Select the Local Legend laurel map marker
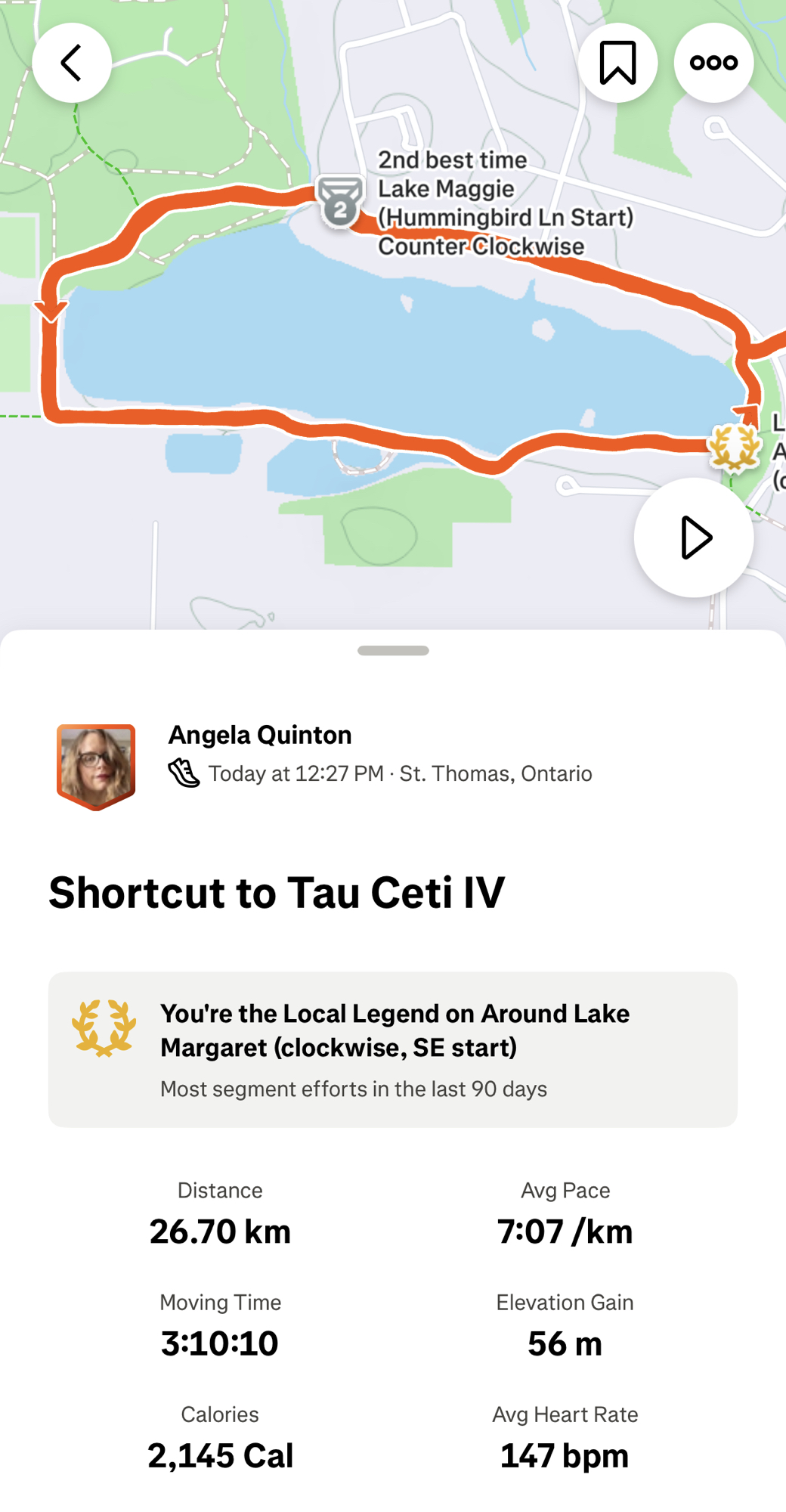Viewport: 786px width, 1512px height. tap(734, 448)
